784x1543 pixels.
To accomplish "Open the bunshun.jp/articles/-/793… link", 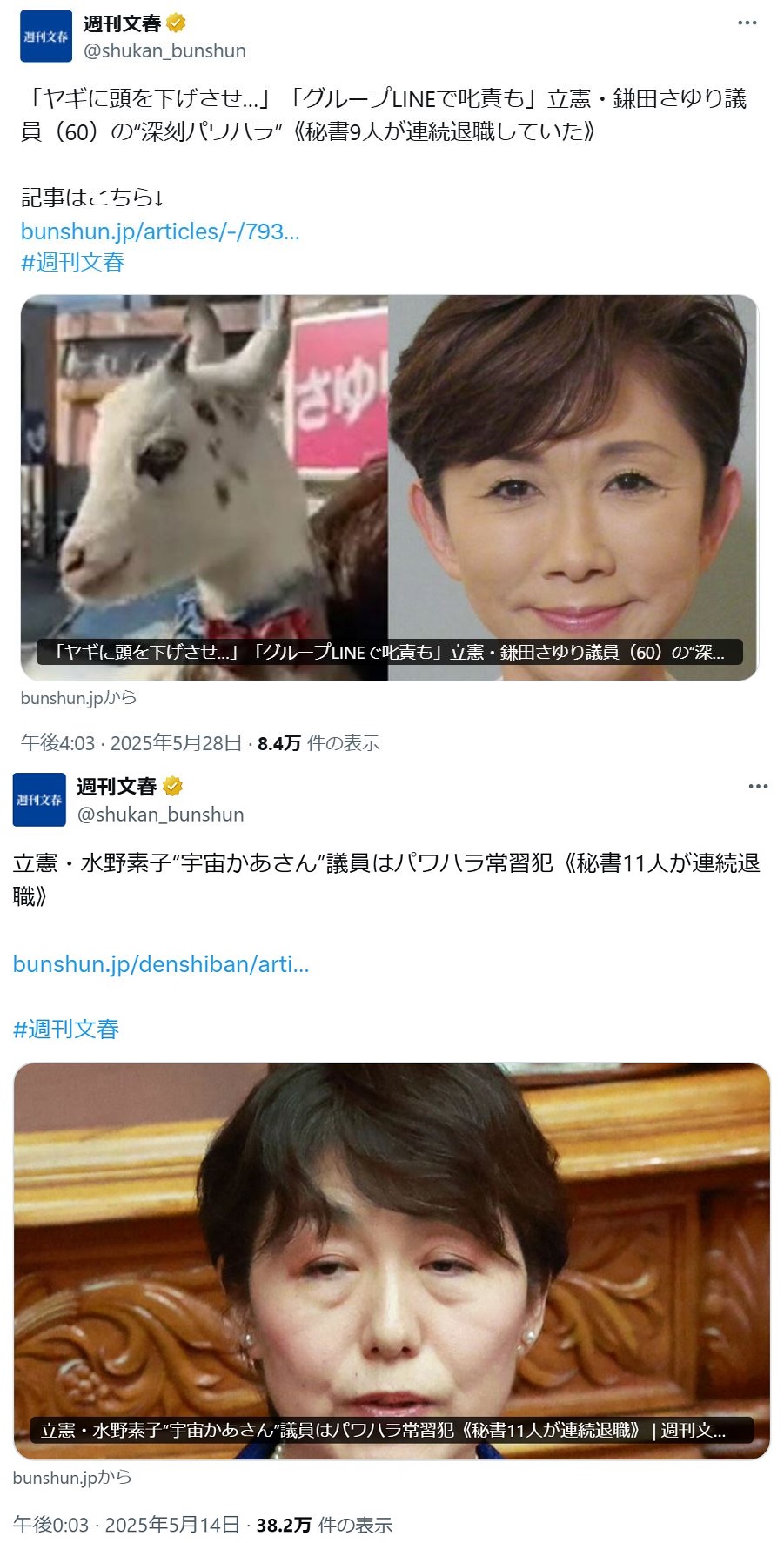I will click(x=160, y=231).
